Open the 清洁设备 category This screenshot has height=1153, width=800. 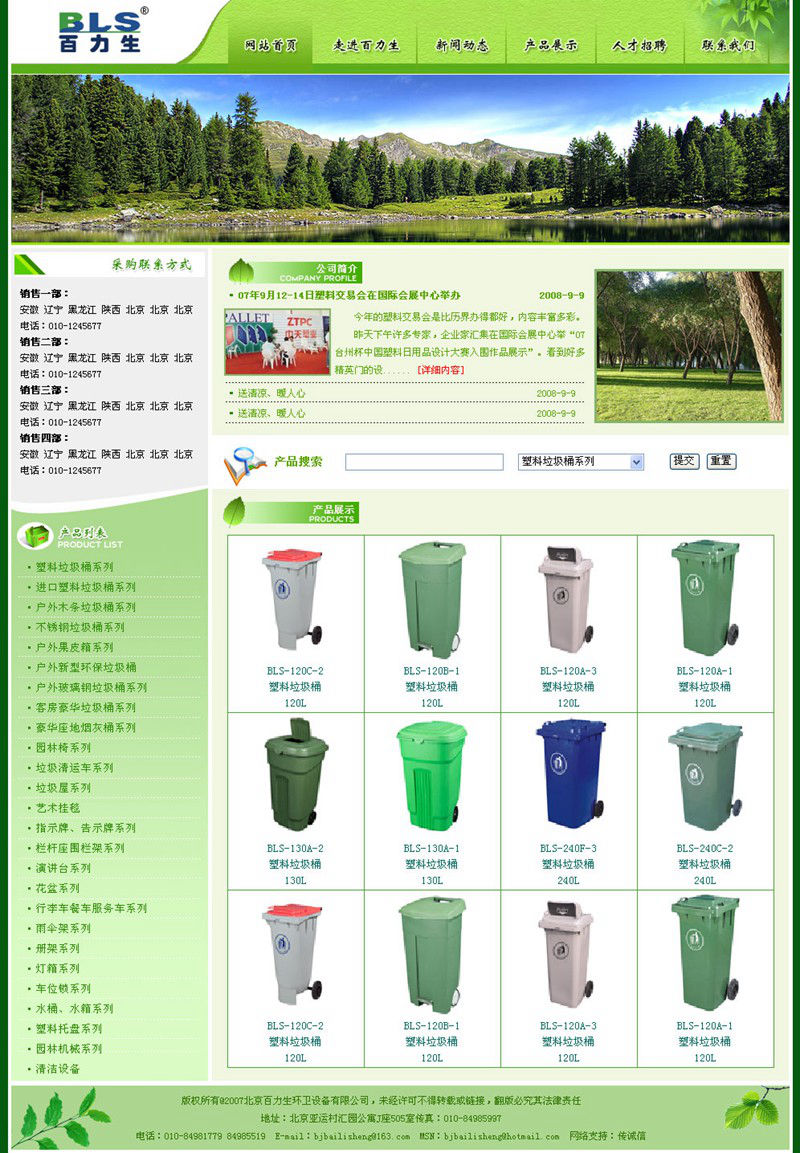(x=58, y=1068)
